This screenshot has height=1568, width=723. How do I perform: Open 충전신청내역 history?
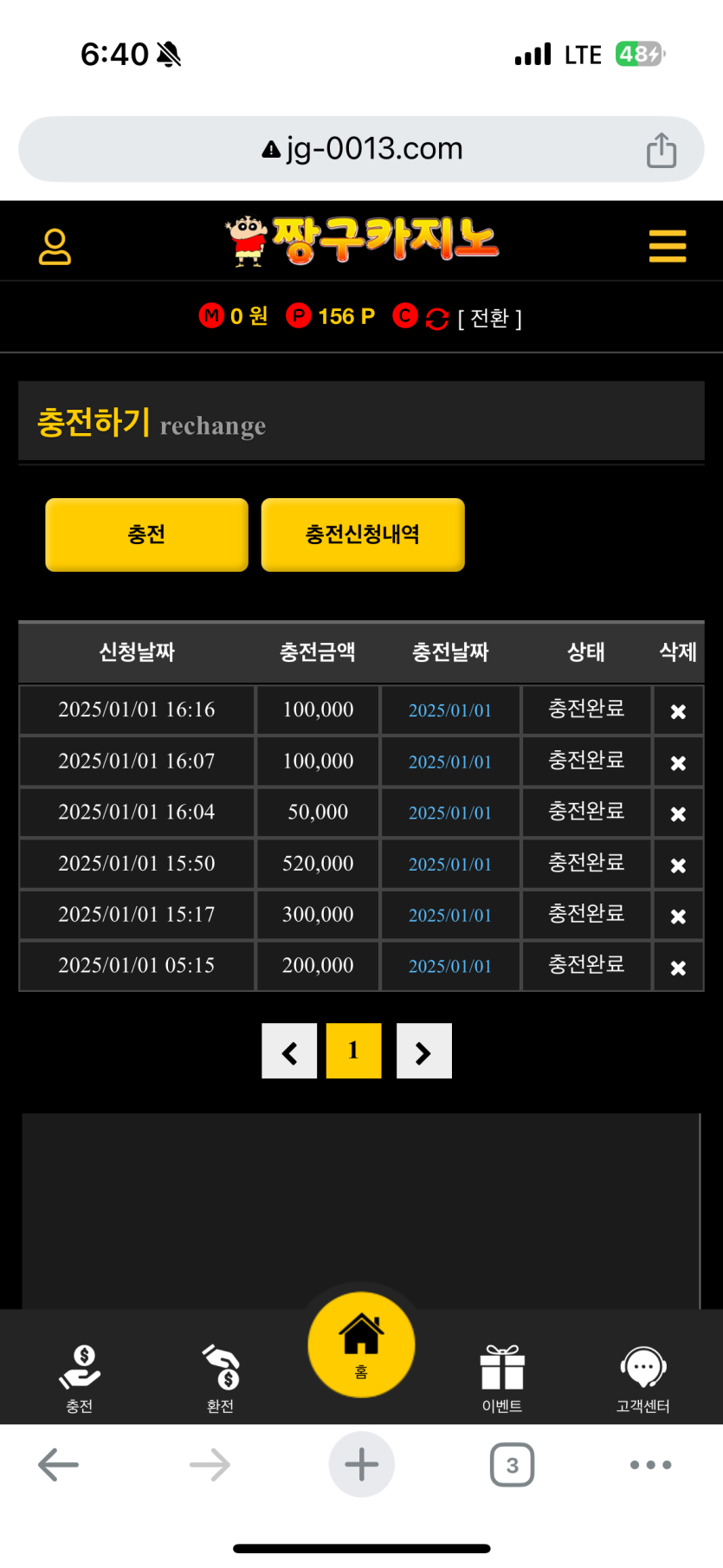pyautogui.click(x=363, y=535)
